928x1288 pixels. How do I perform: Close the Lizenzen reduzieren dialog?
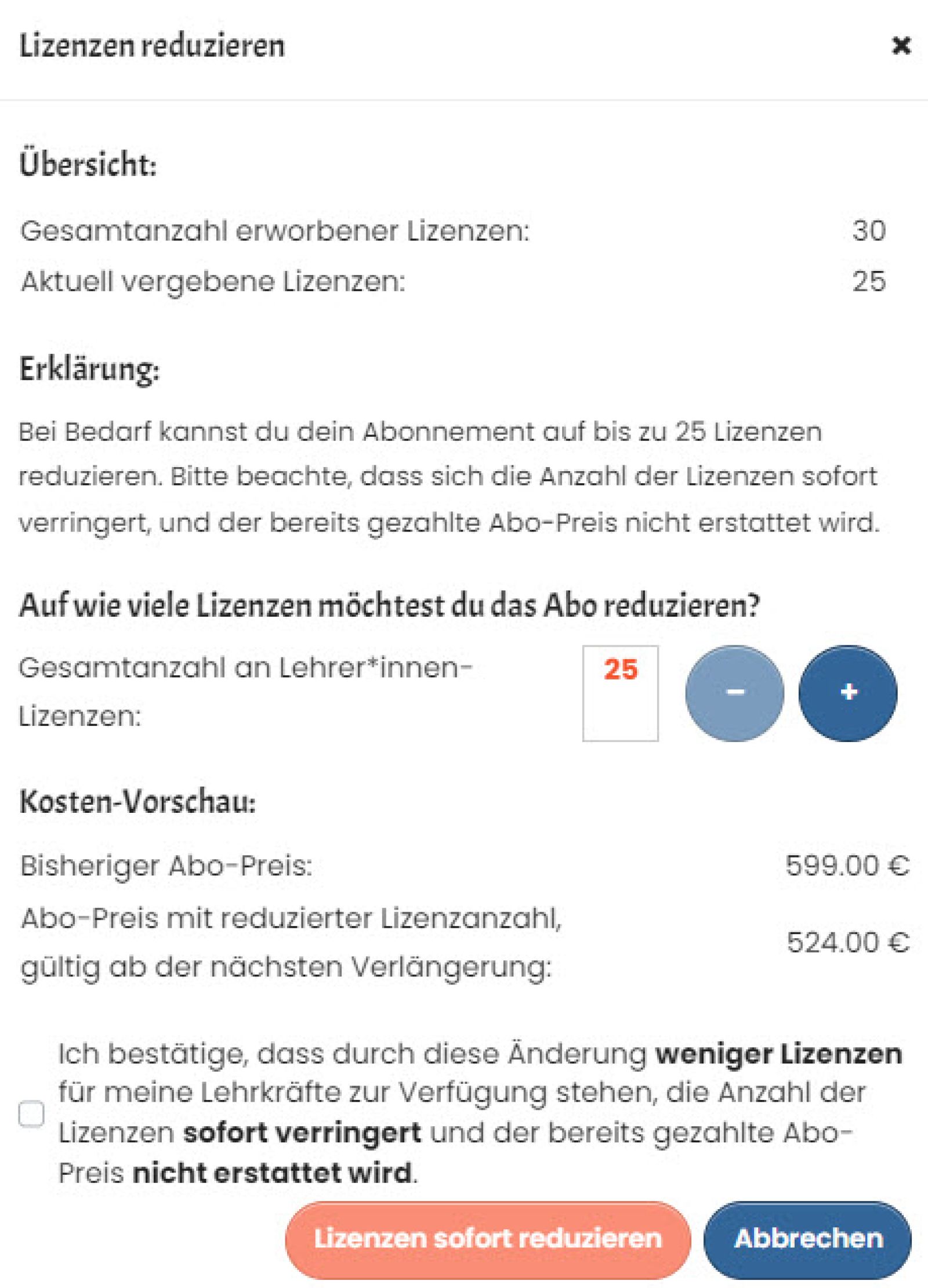[901, 45]
